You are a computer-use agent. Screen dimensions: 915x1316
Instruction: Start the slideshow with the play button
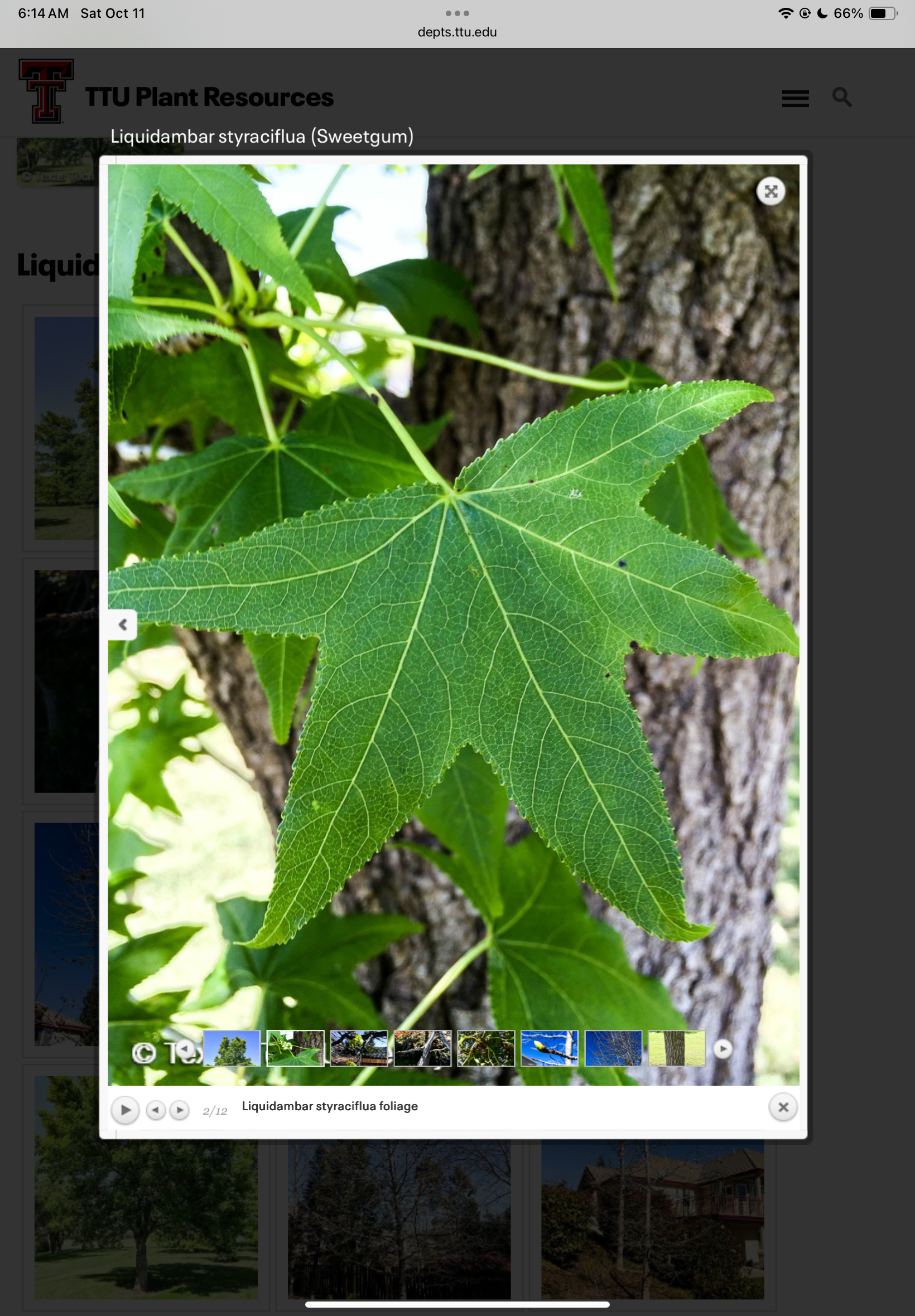click(125, 1110)
